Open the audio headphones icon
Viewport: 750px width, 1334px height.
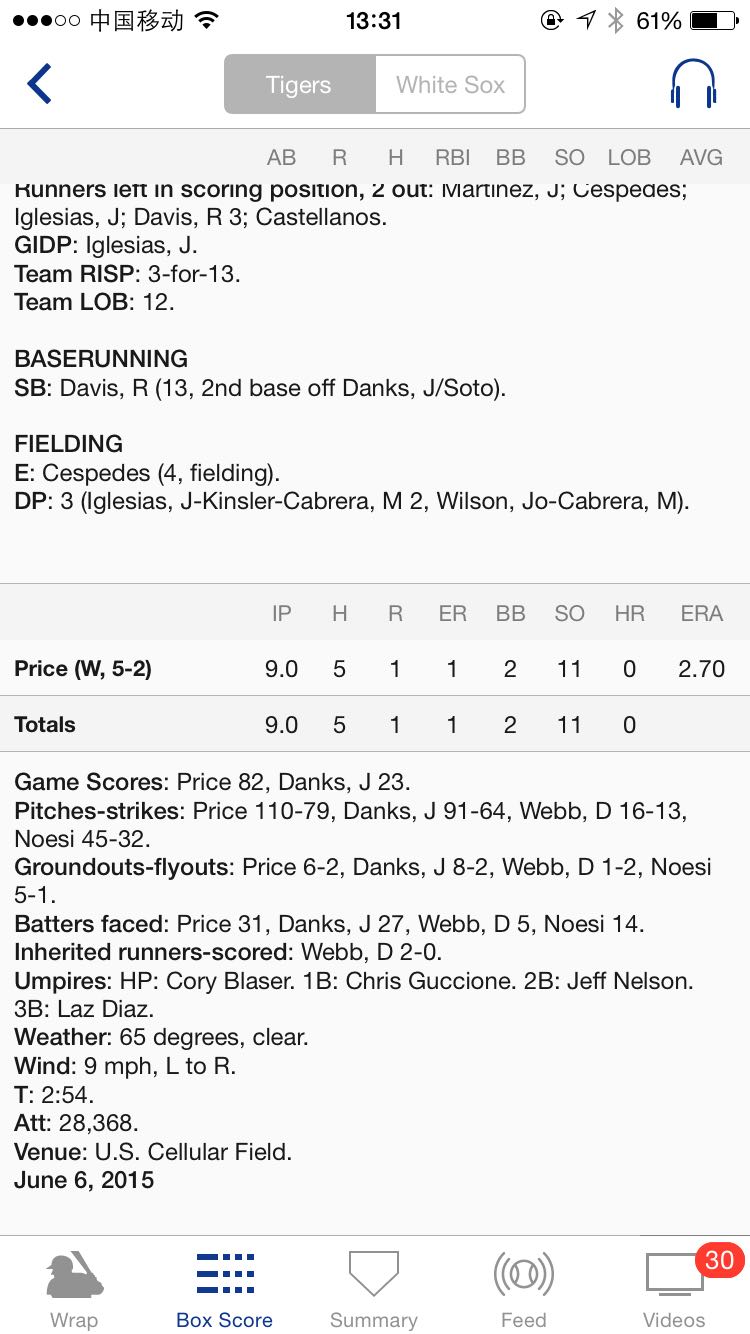click(693, 84)
